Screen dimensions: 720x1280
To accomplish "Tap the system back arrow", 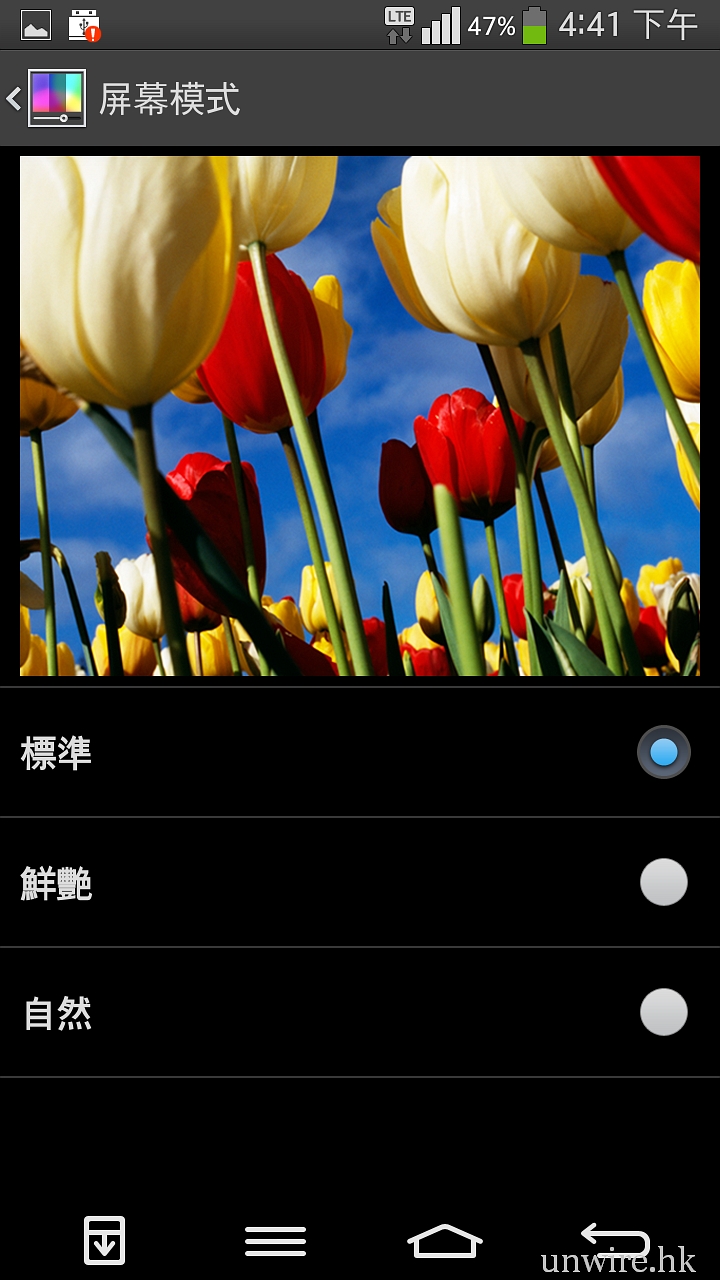I will [614, 1241].
